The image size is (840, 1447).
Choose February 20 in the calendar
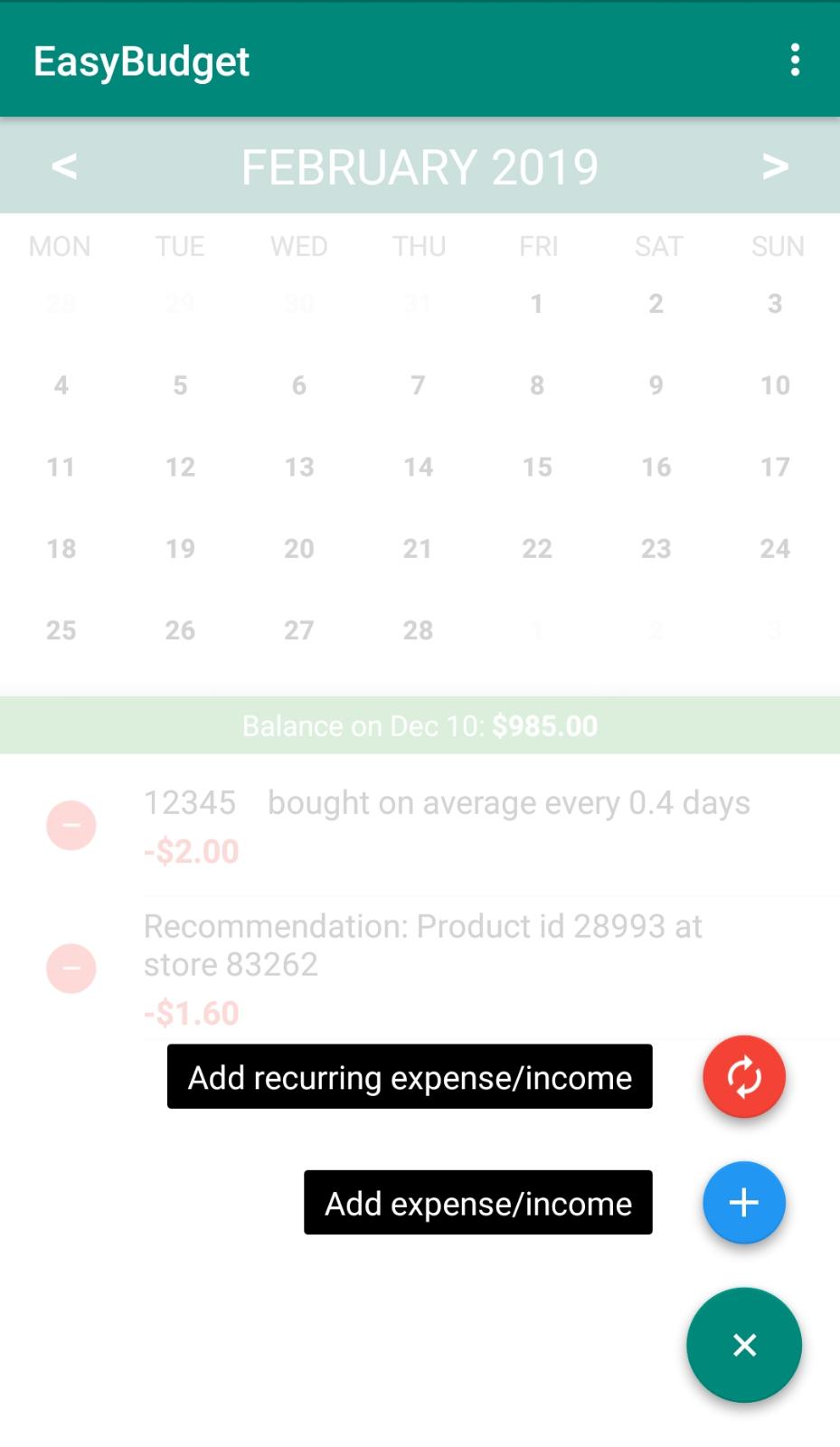click(x=298, y=549)
